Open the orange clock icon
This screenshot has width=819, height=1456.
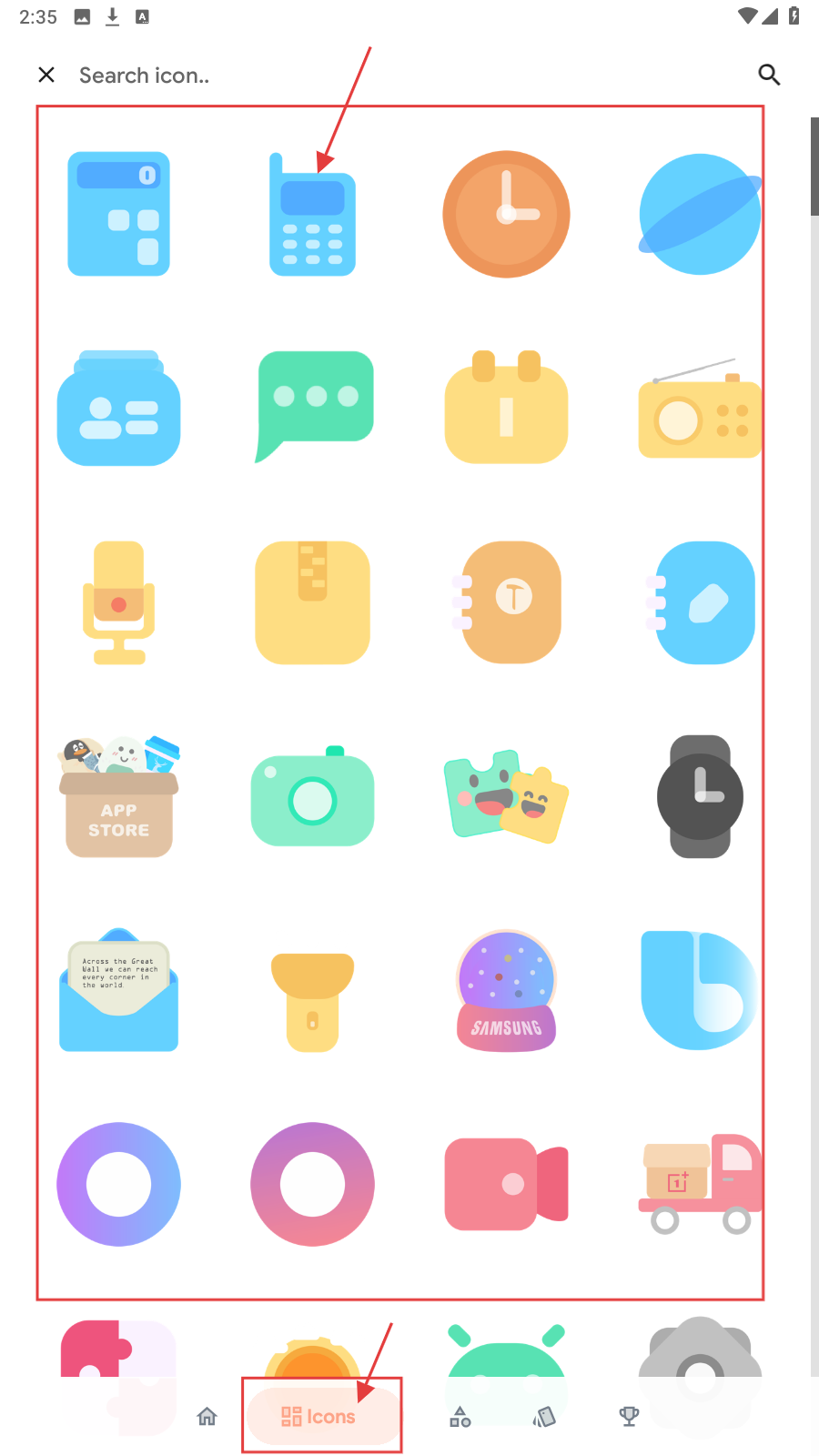(x=506, y=214)
